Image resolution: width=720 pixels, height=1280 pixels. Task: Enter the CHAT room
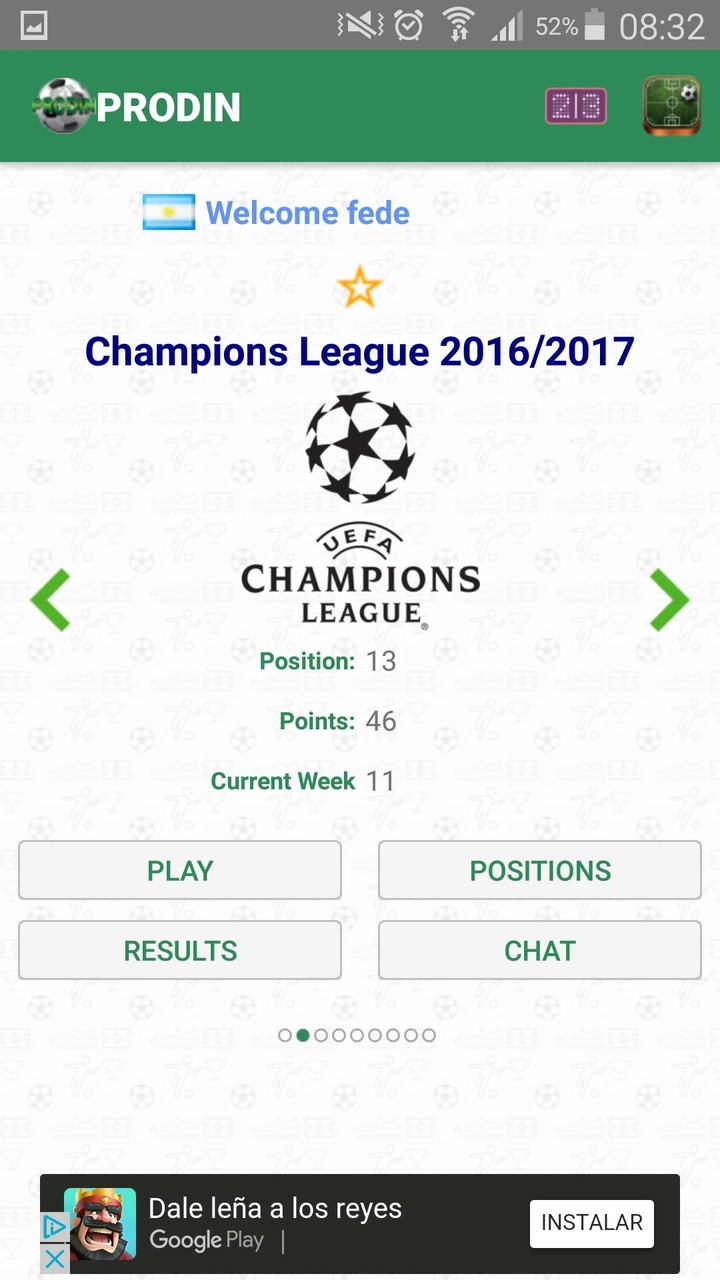click(x=539, y=950)
